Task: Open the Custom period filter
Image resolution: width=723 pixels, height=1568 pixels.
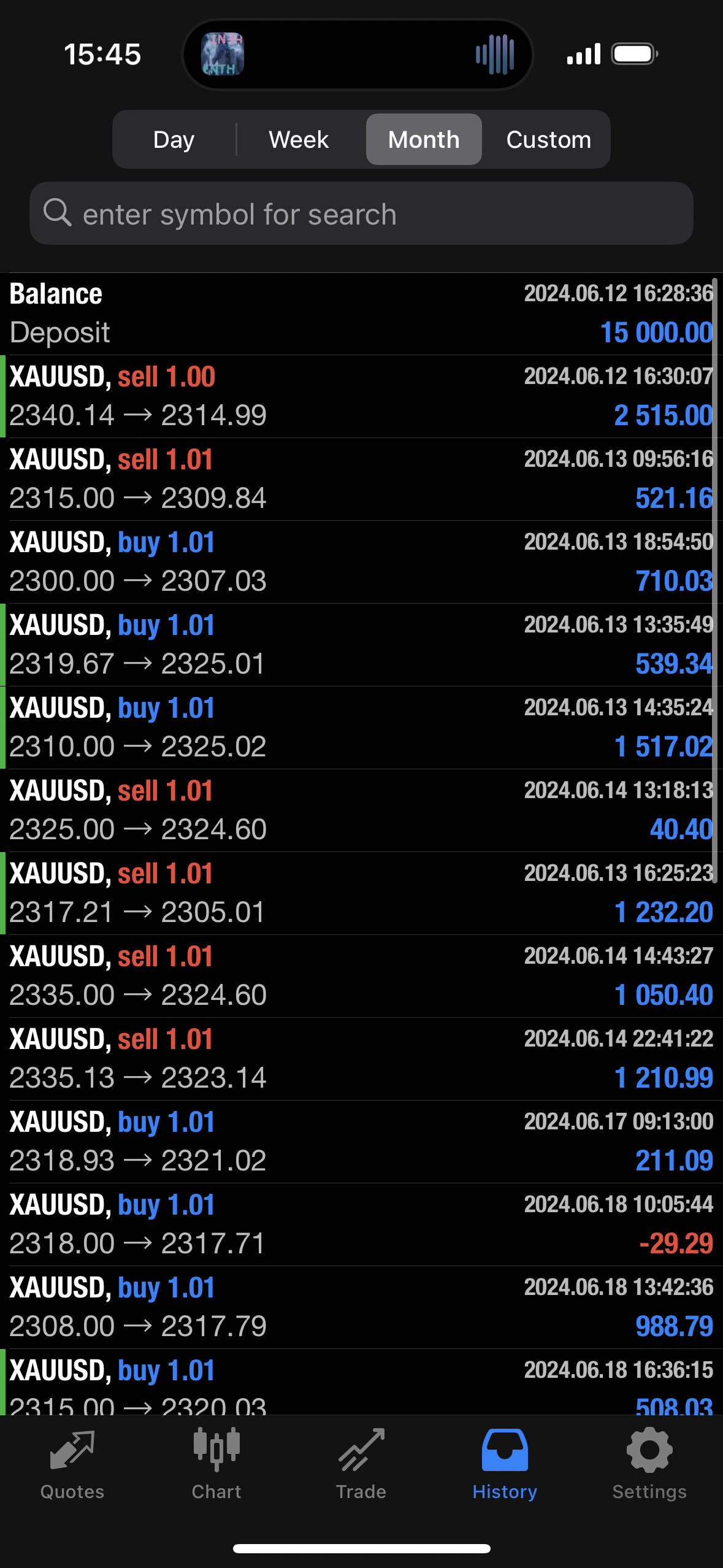Action: click(548, 139)
